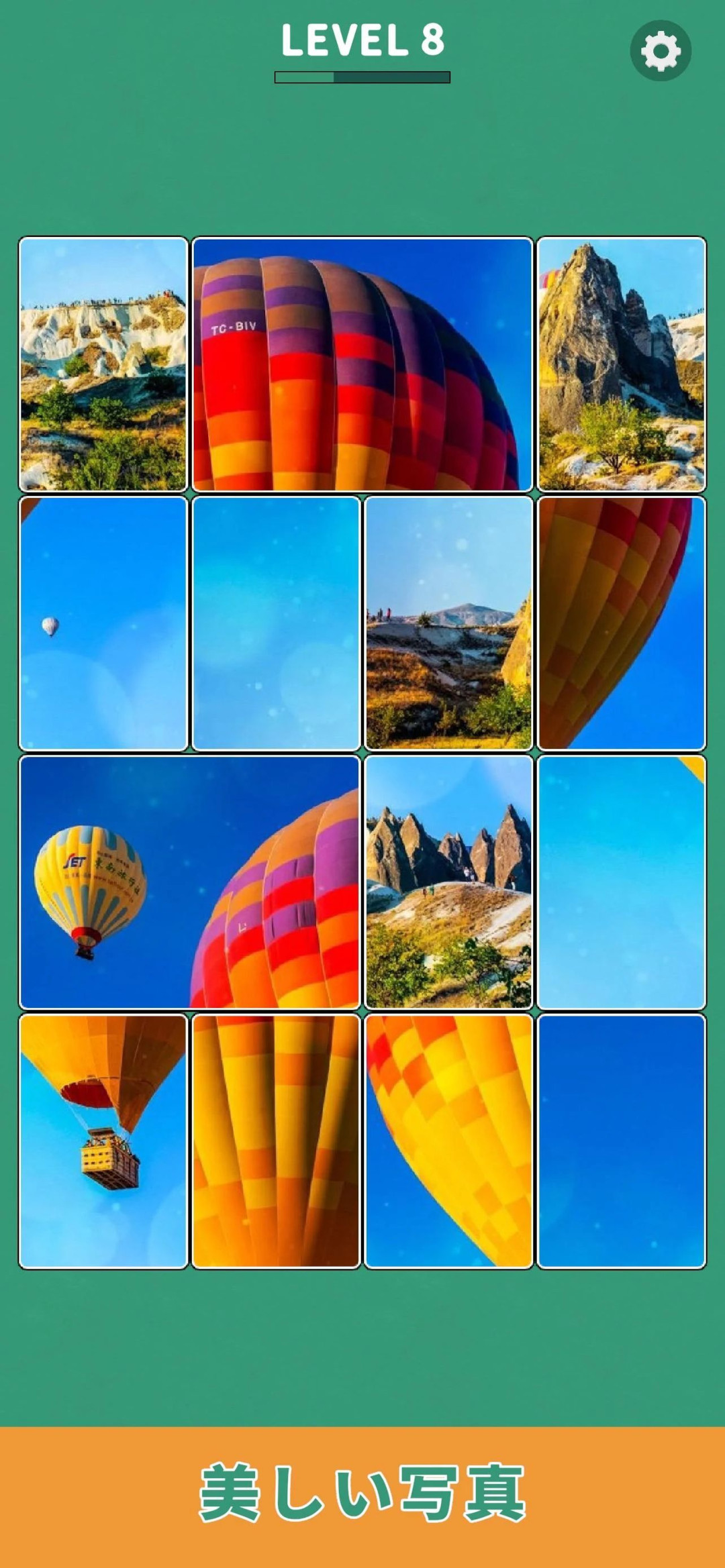Screen dimensions: 725x1568
Task: Select the piece with white cliffs and hilltop crowd
Action: tap(103, 364)
